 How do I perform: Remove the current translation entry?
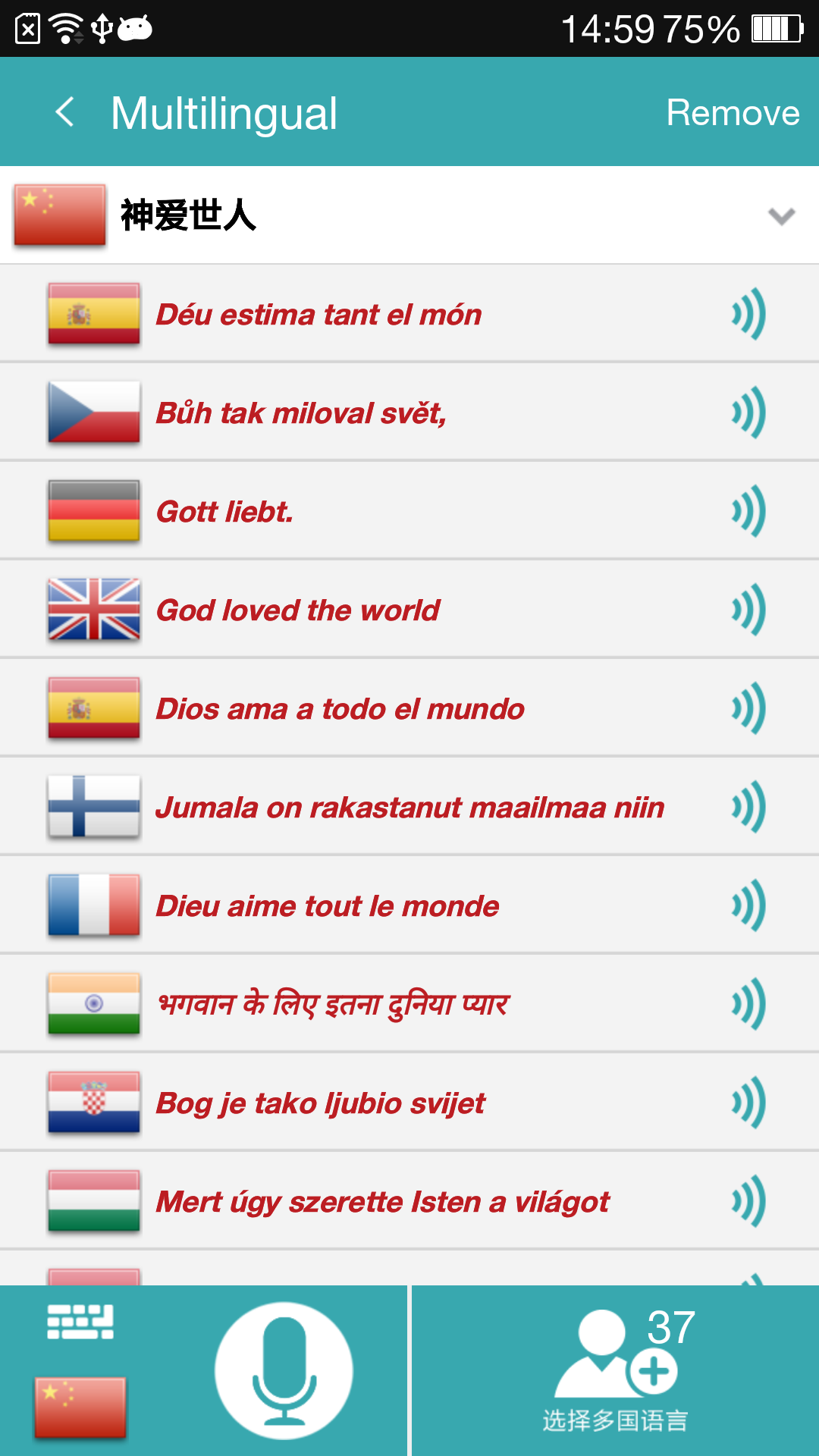733,111
